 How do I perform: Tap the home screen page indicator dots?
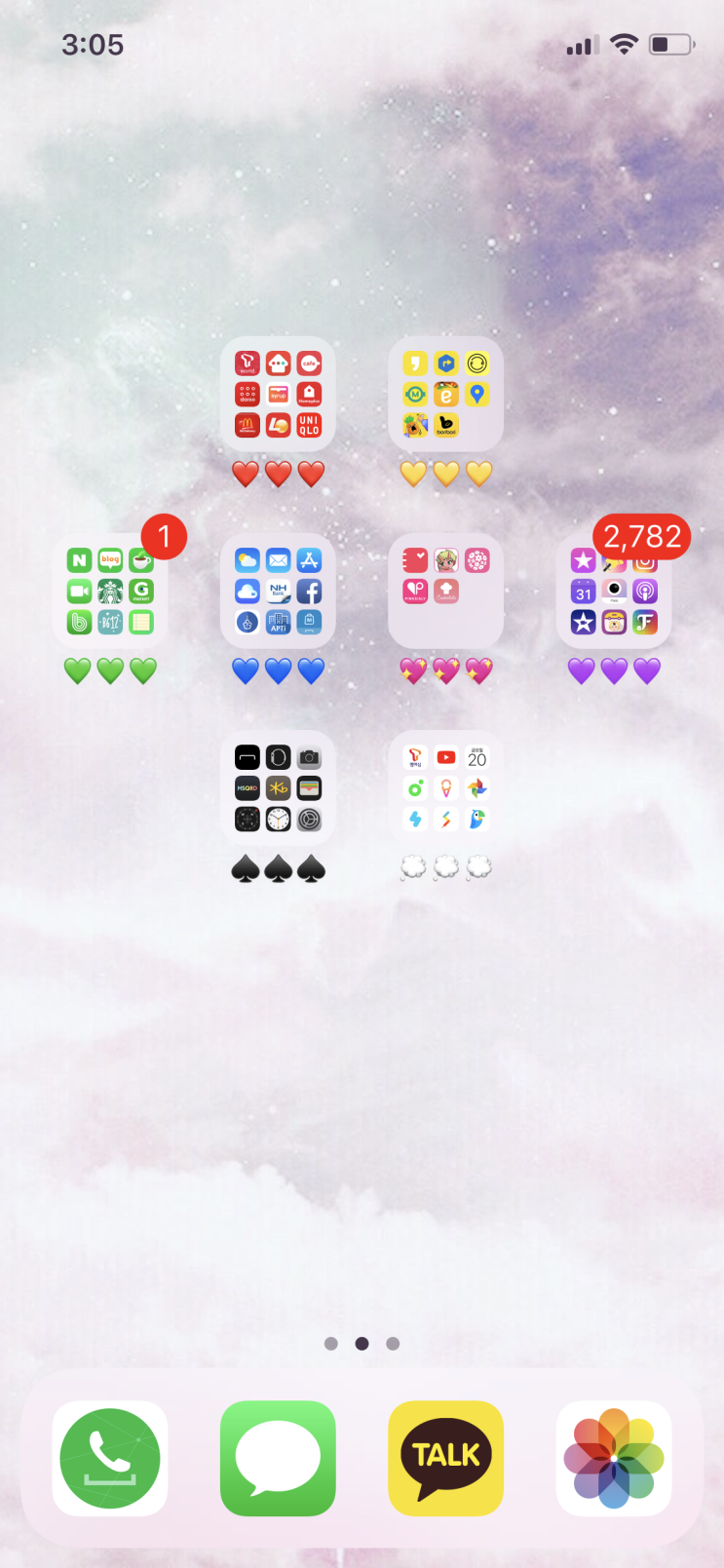tap(362, 1344)
